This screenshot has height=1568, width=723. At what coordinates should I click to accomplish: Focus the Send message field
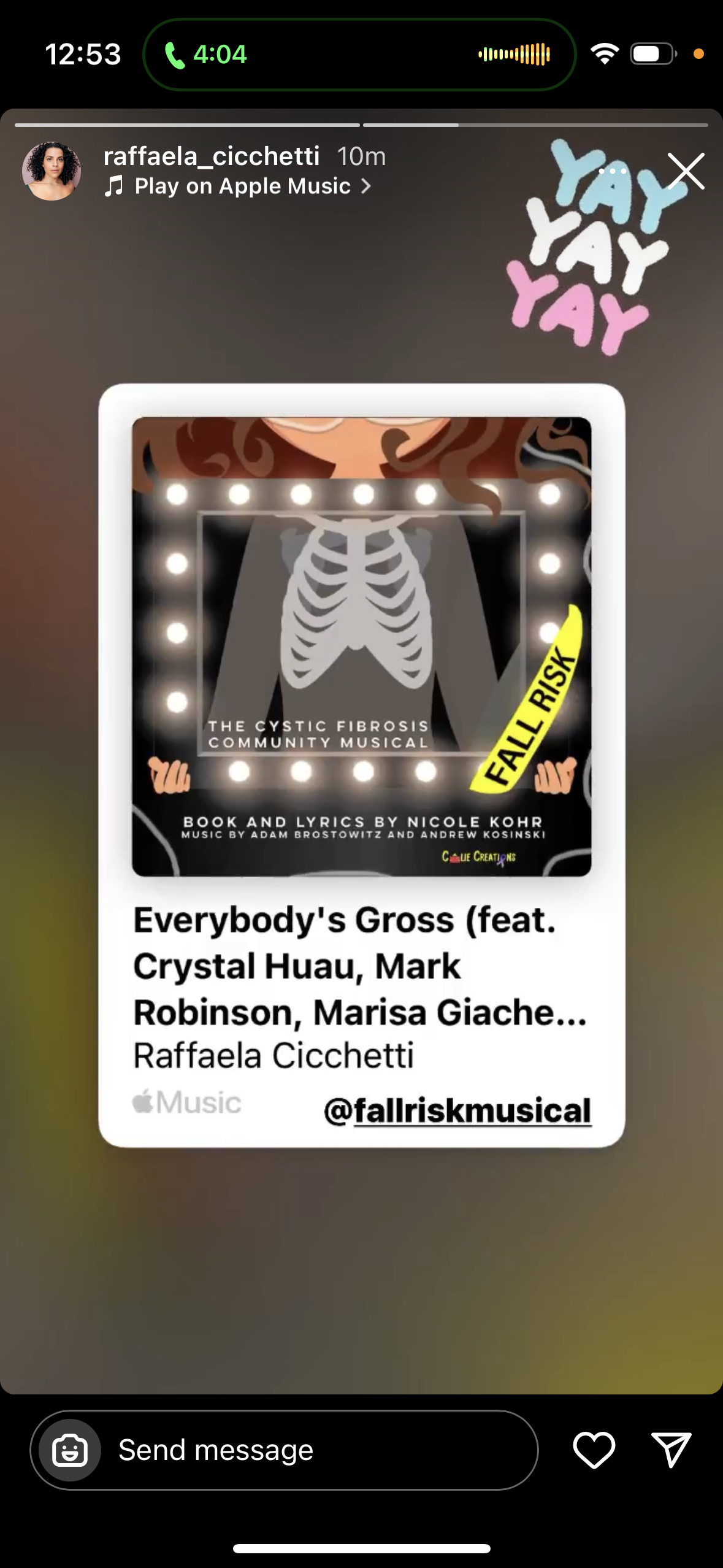307,1450
